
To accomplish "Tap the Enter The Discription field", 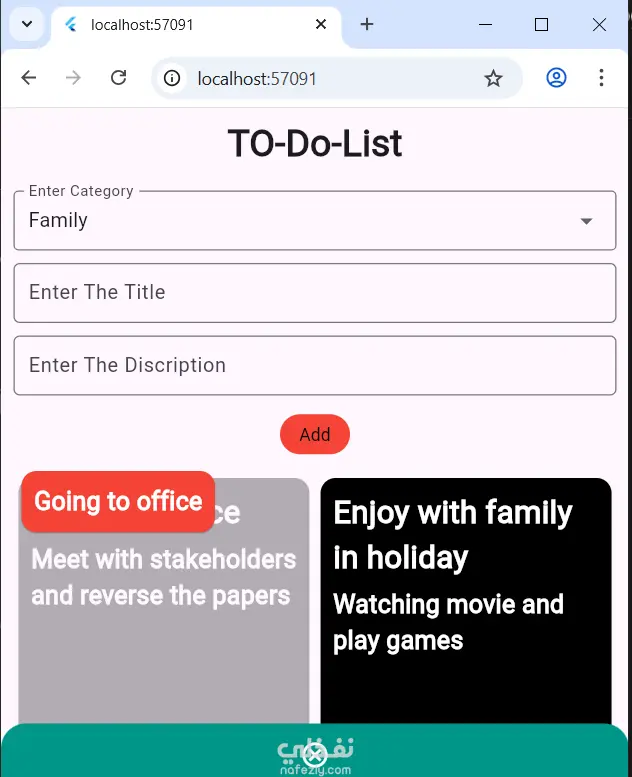I will pos(314,366).
